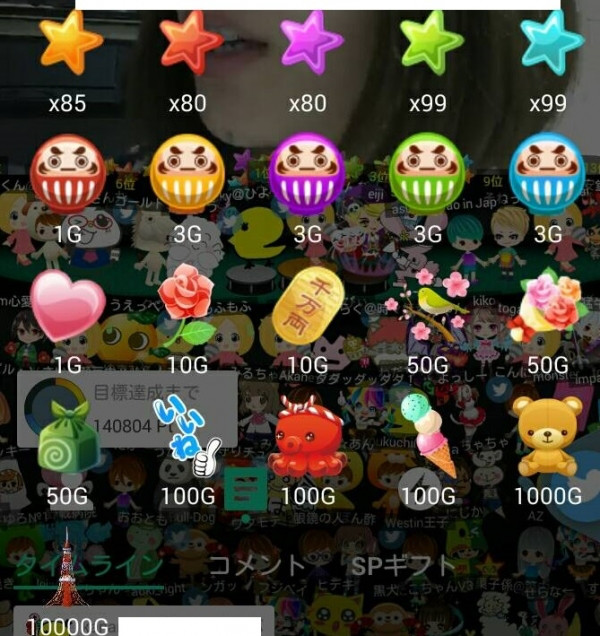Screen dimensions: 600x636
Task: Send the pink heart gift
Action: point(68,306)
